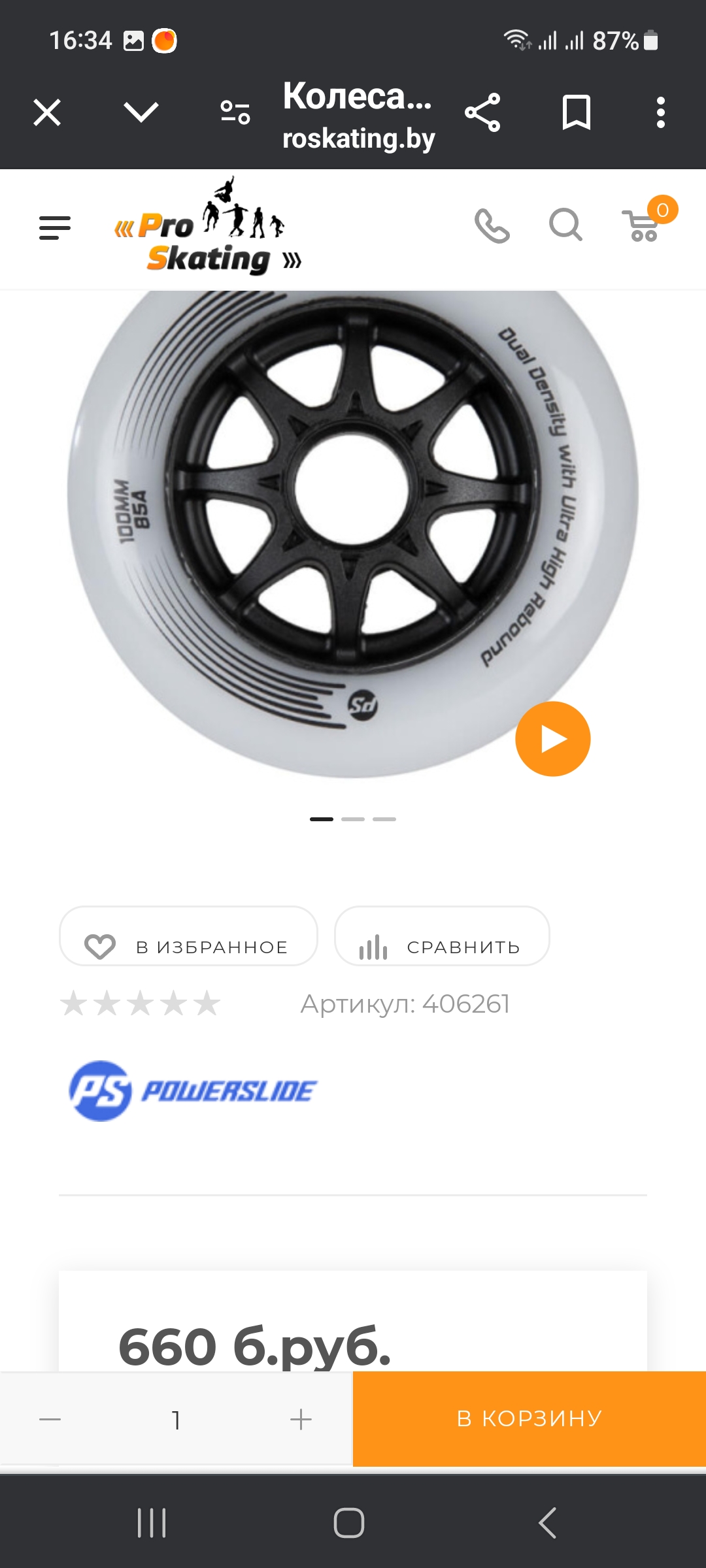The image size is (706, 1568).
Task: Go back using the system navigation bar
Action: (548, 1523)
